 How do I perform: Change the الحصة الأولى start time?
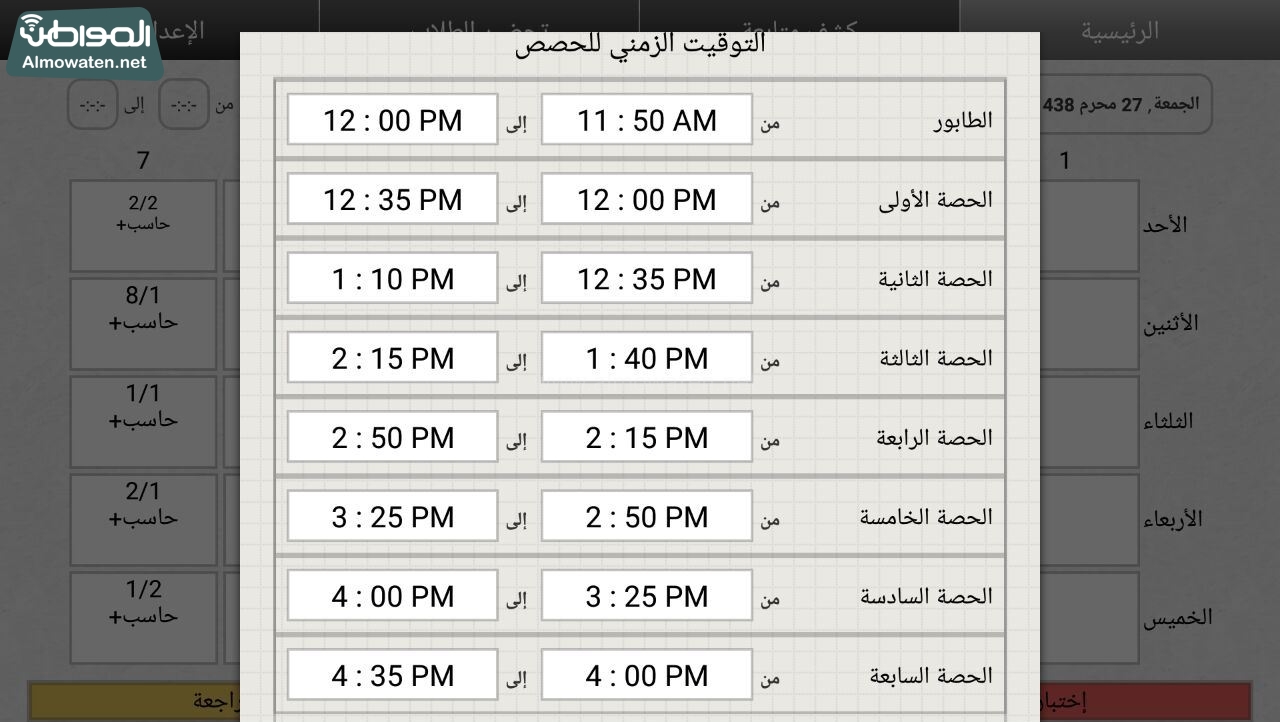click(646, 199)
